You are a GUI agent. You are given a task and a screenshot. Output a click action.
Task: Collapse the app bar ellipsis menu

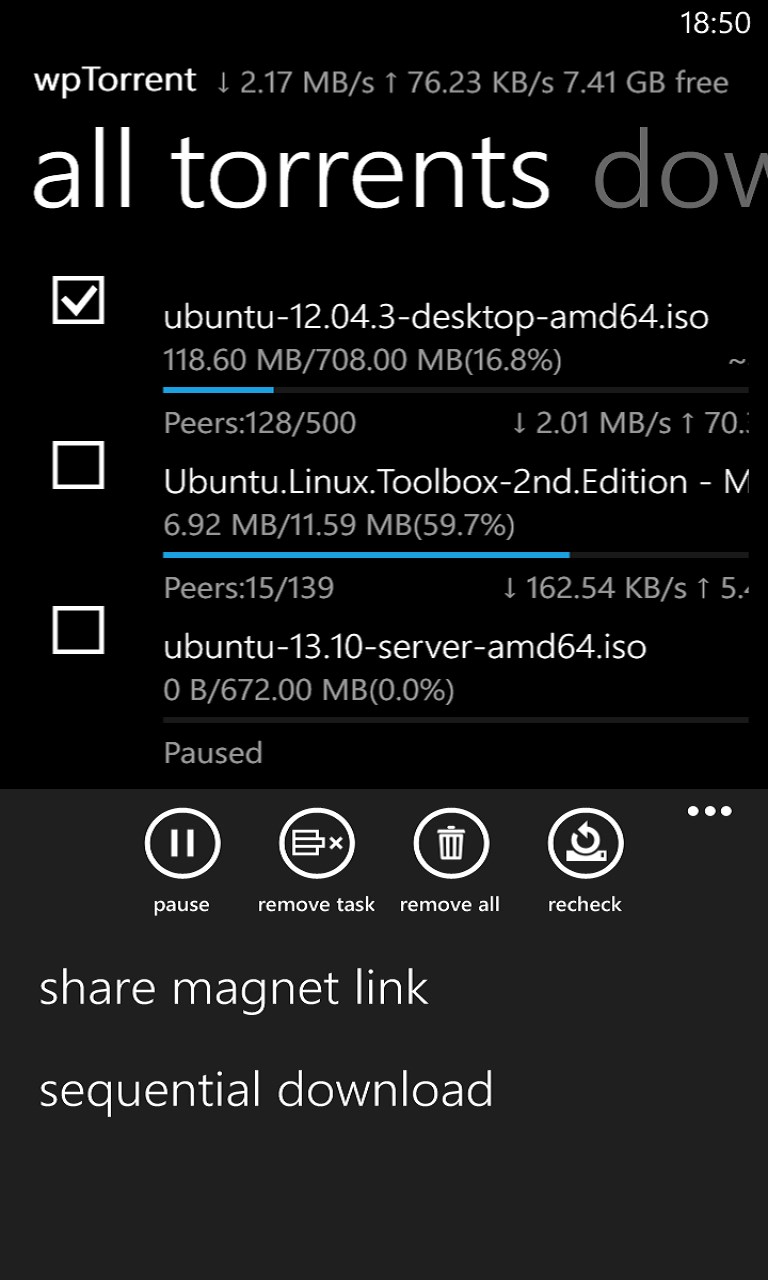point(709,811)
